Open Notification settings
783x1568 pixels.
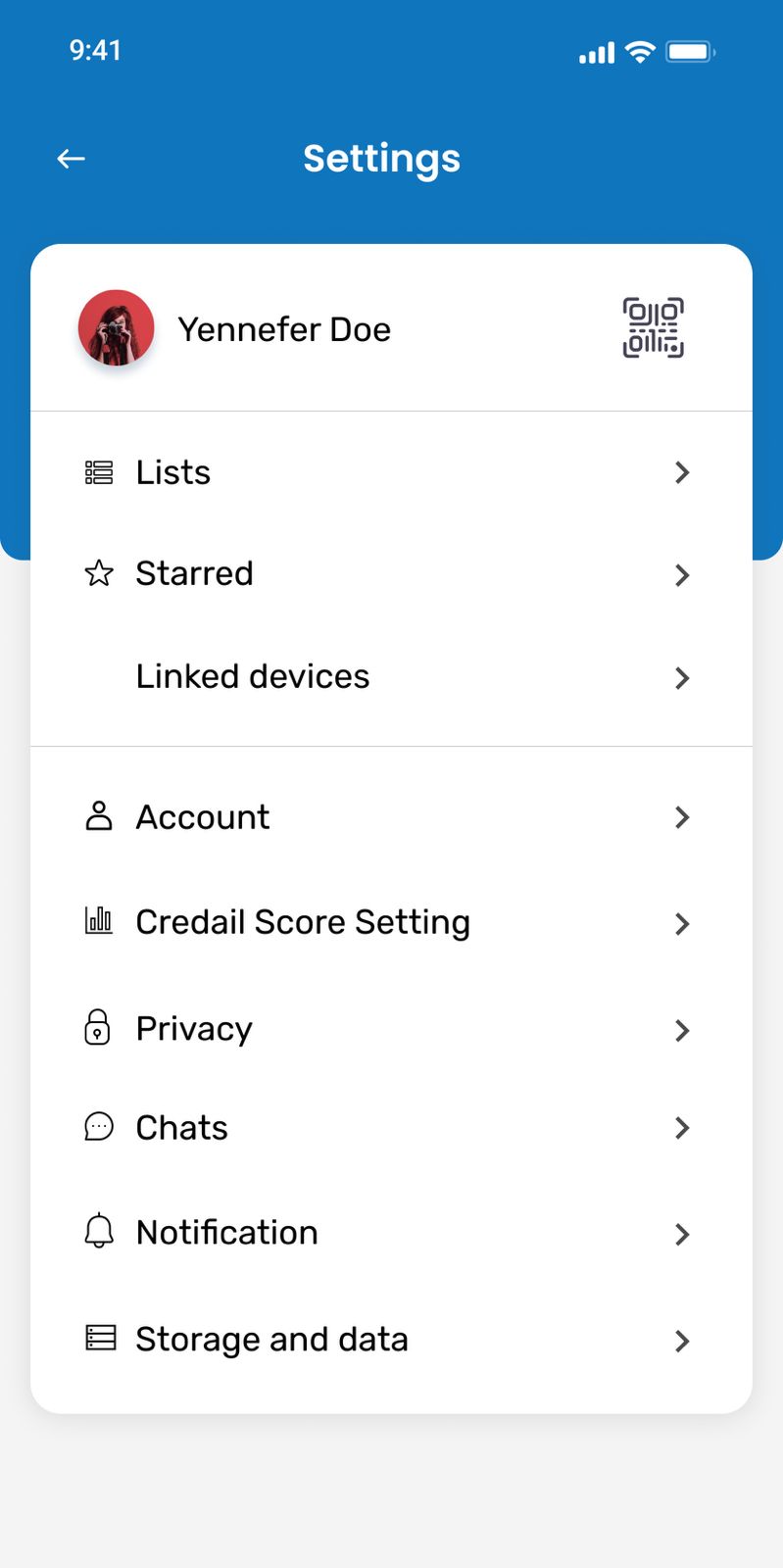click(390, 1233)
